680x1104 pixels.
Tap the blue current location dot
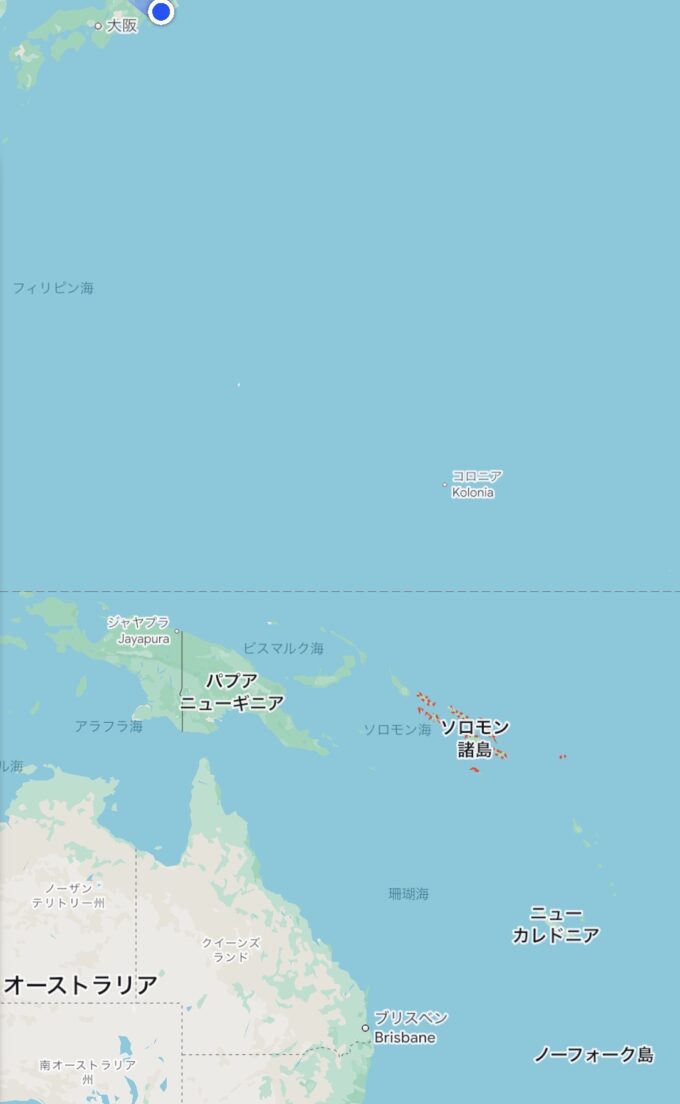[x=161, y=11]
